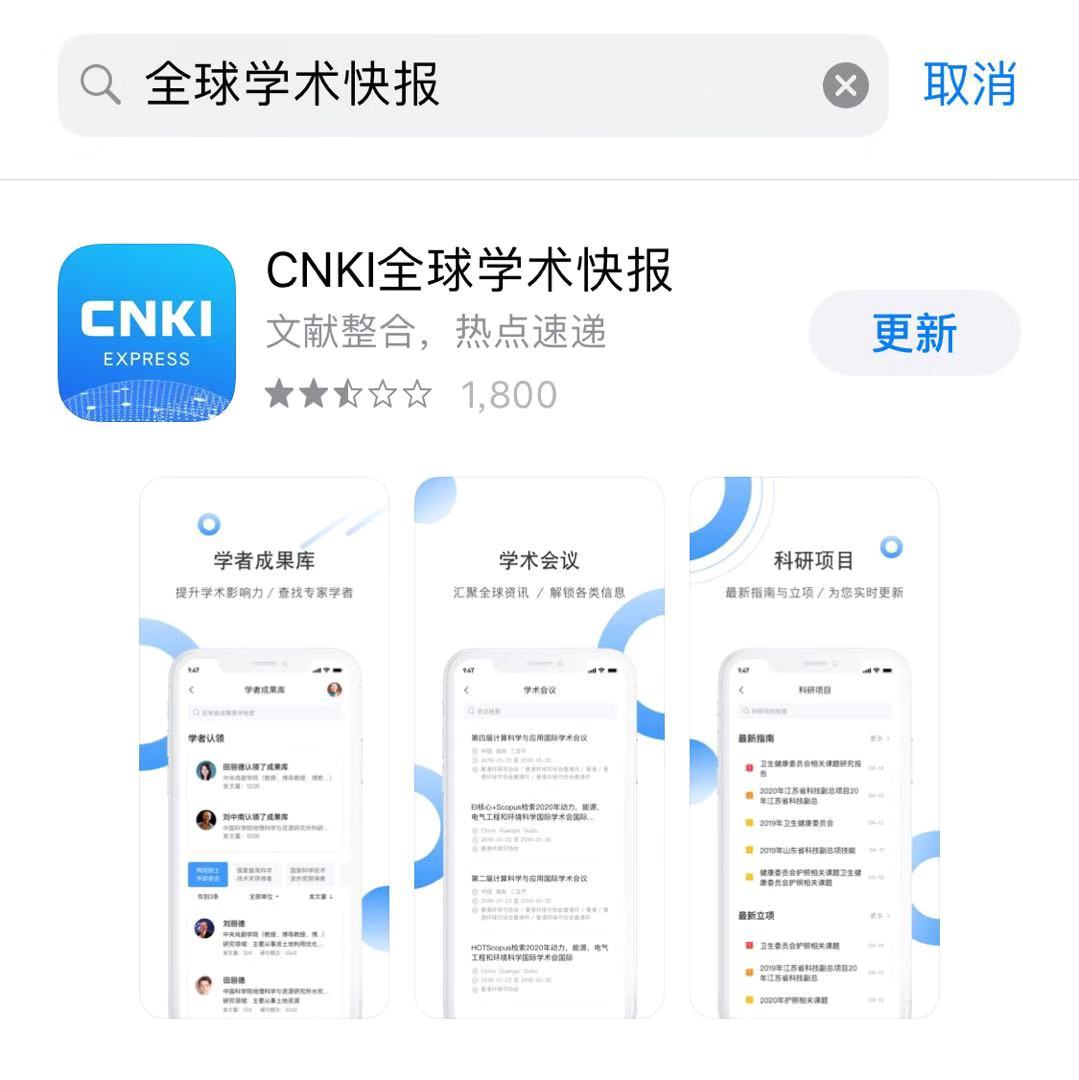Viewport: 1079px width, 1080px height.
Task: Update the app with the 更新 button
Action: [x=914, y=333]
